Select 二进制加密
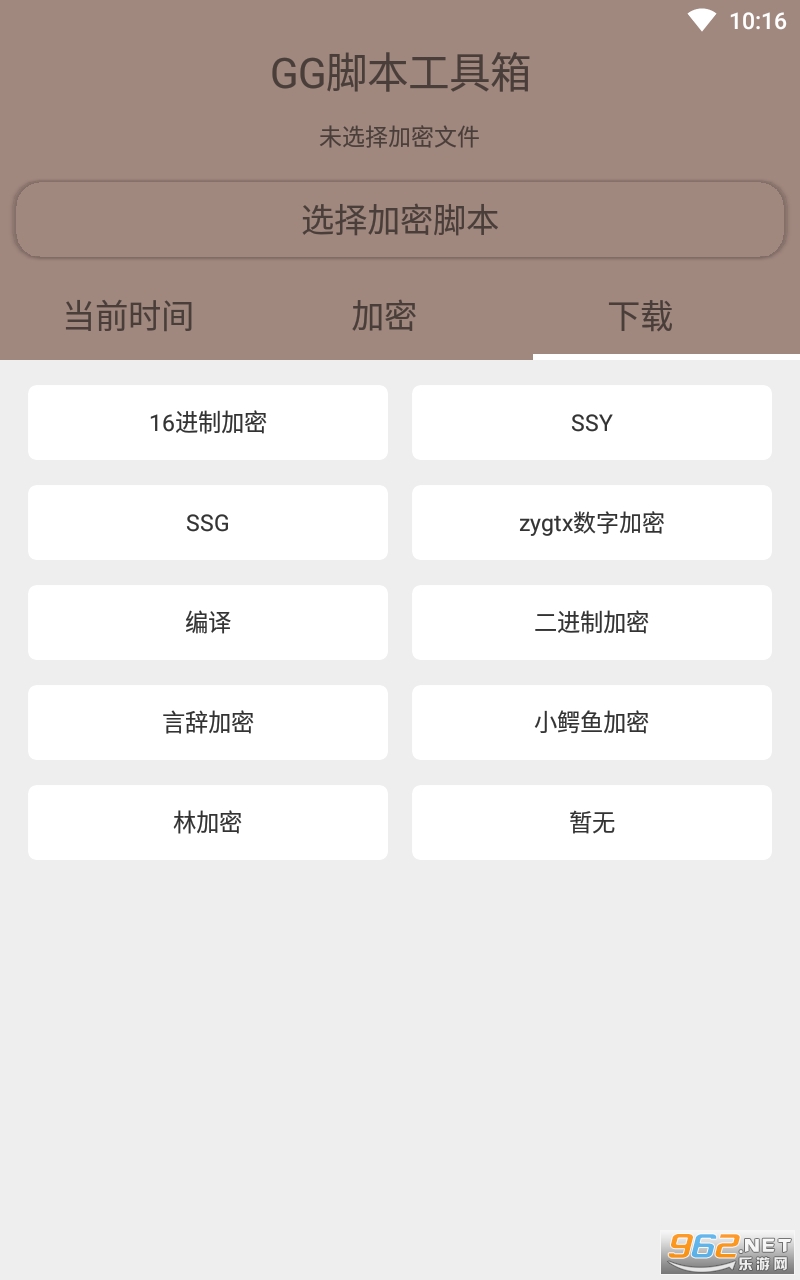The image size is (800, 1280). point(592,623)
